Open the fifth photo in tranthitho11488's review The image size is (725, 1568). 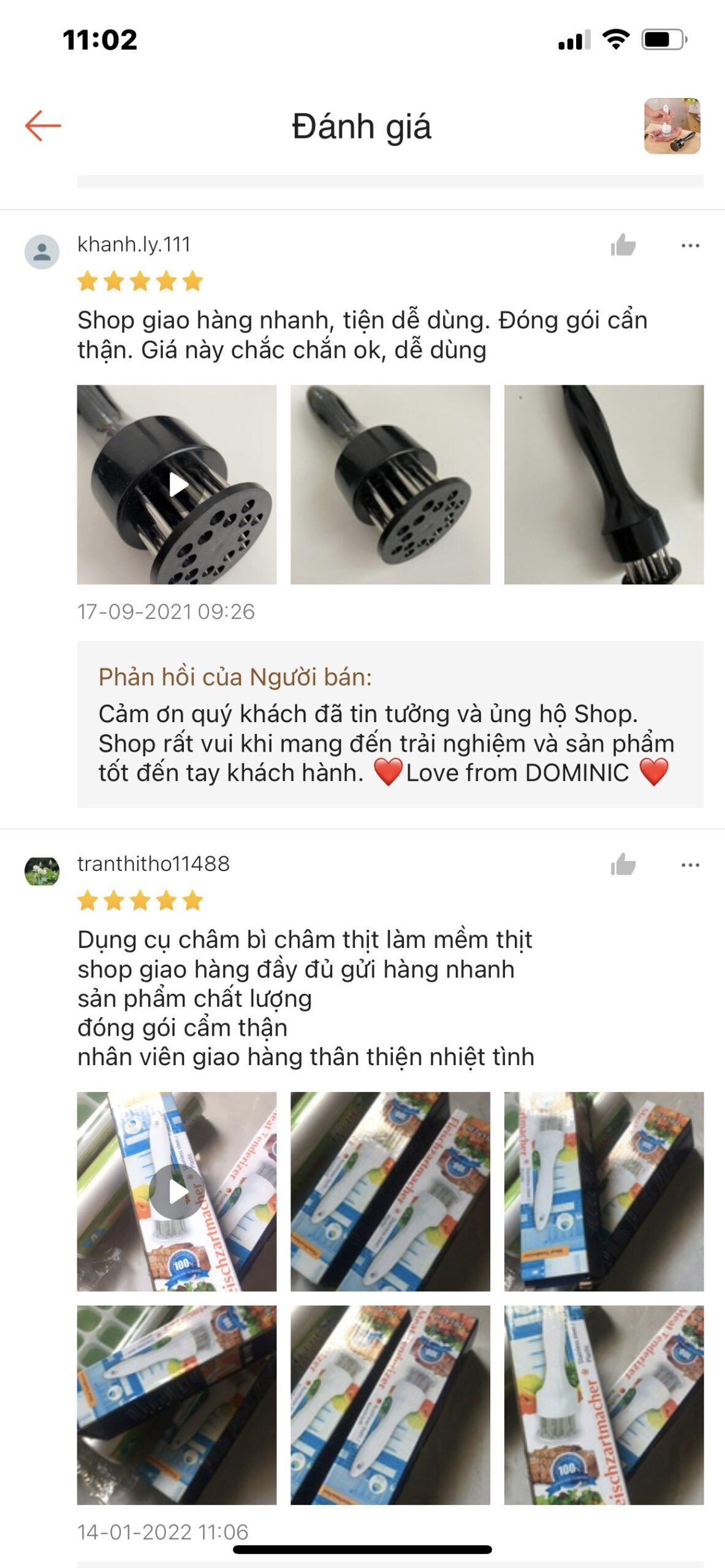click(390, 1404)
